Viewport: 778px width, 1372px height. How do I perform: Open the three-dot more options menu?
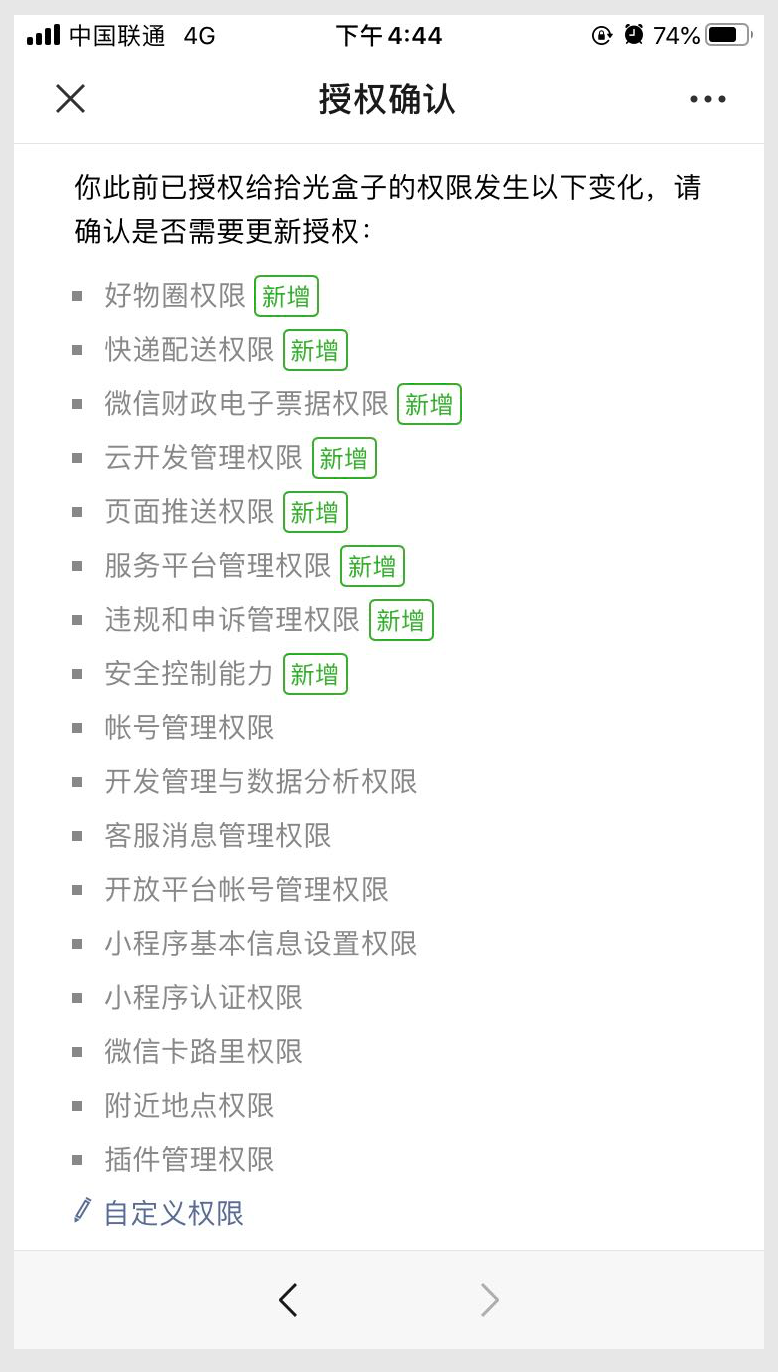tap(708, 99)
